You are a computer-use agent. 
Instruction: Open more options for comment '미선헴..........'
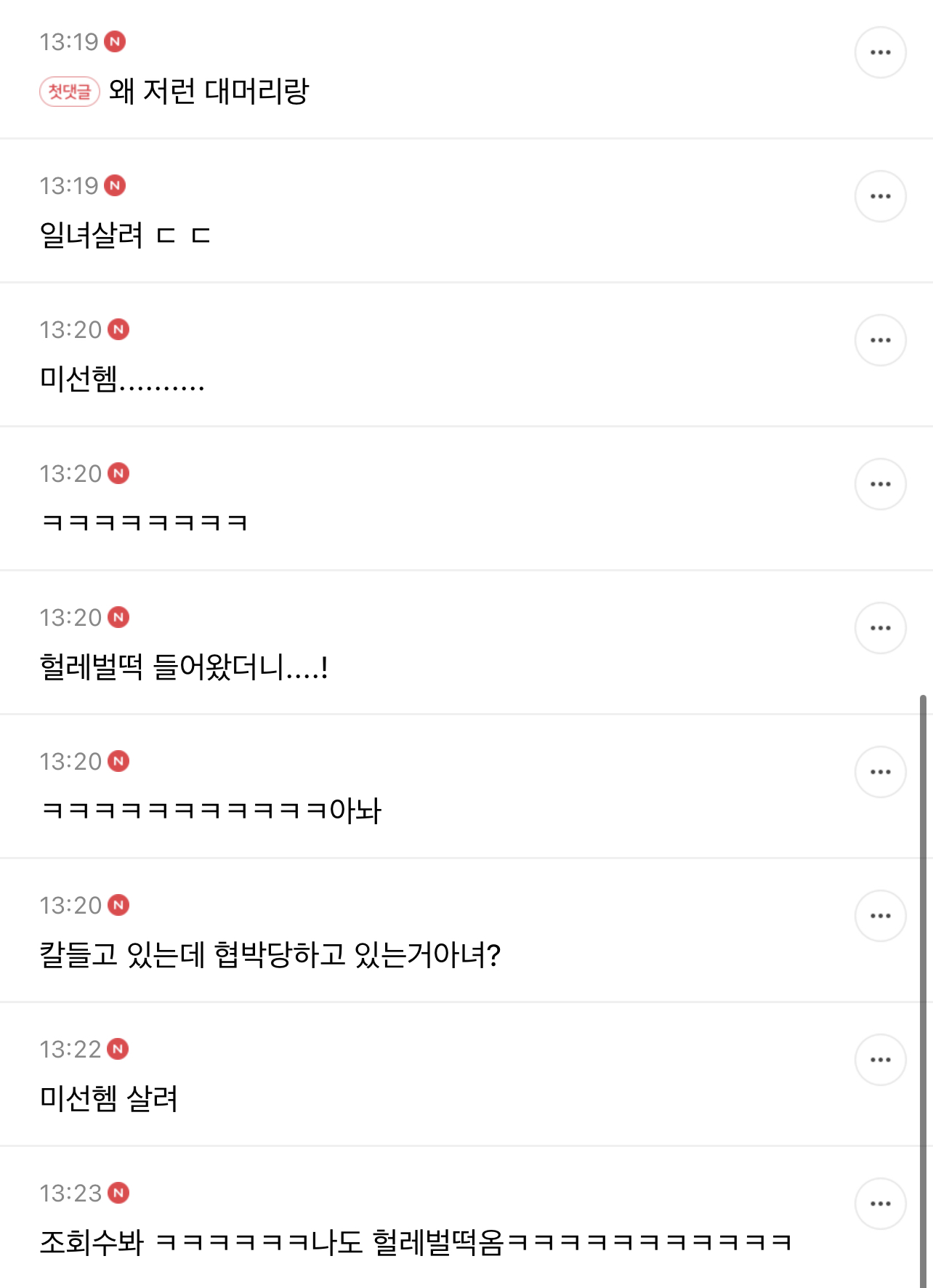point(880,340)
